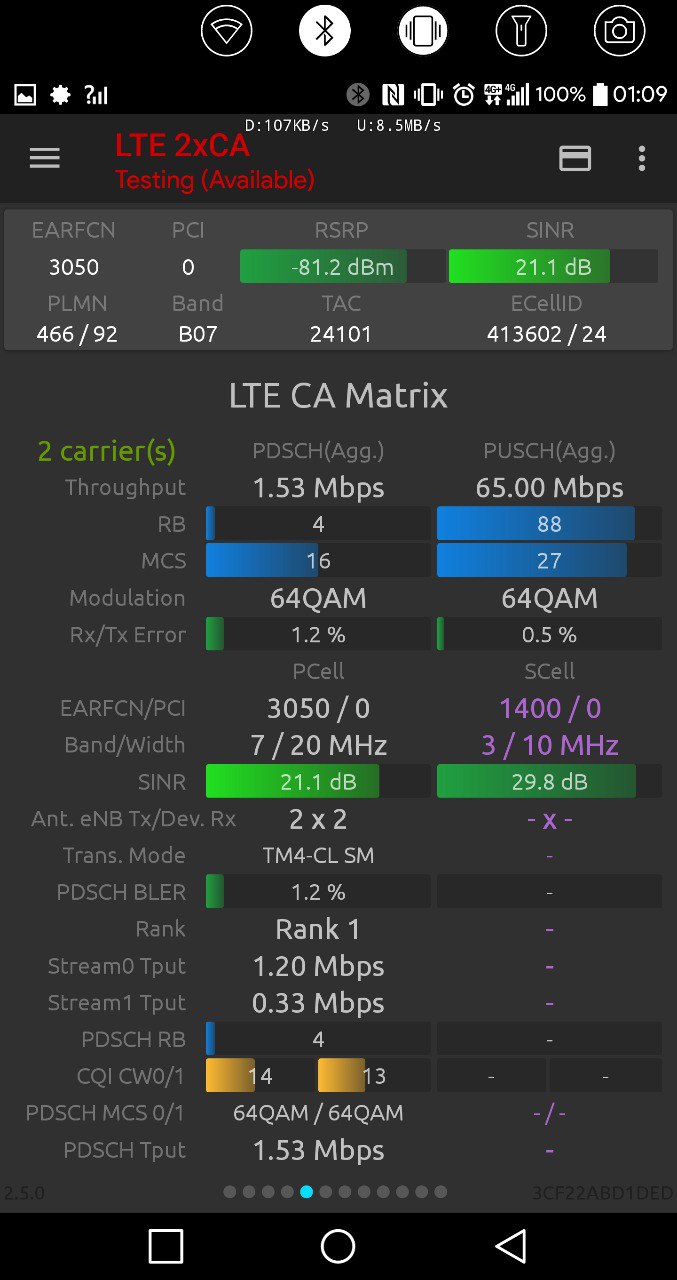Viewport: 677px width, 1280px height.
Task: Open recent apps with the square button
Action: pyautogui.click(x=166, y=1246)
